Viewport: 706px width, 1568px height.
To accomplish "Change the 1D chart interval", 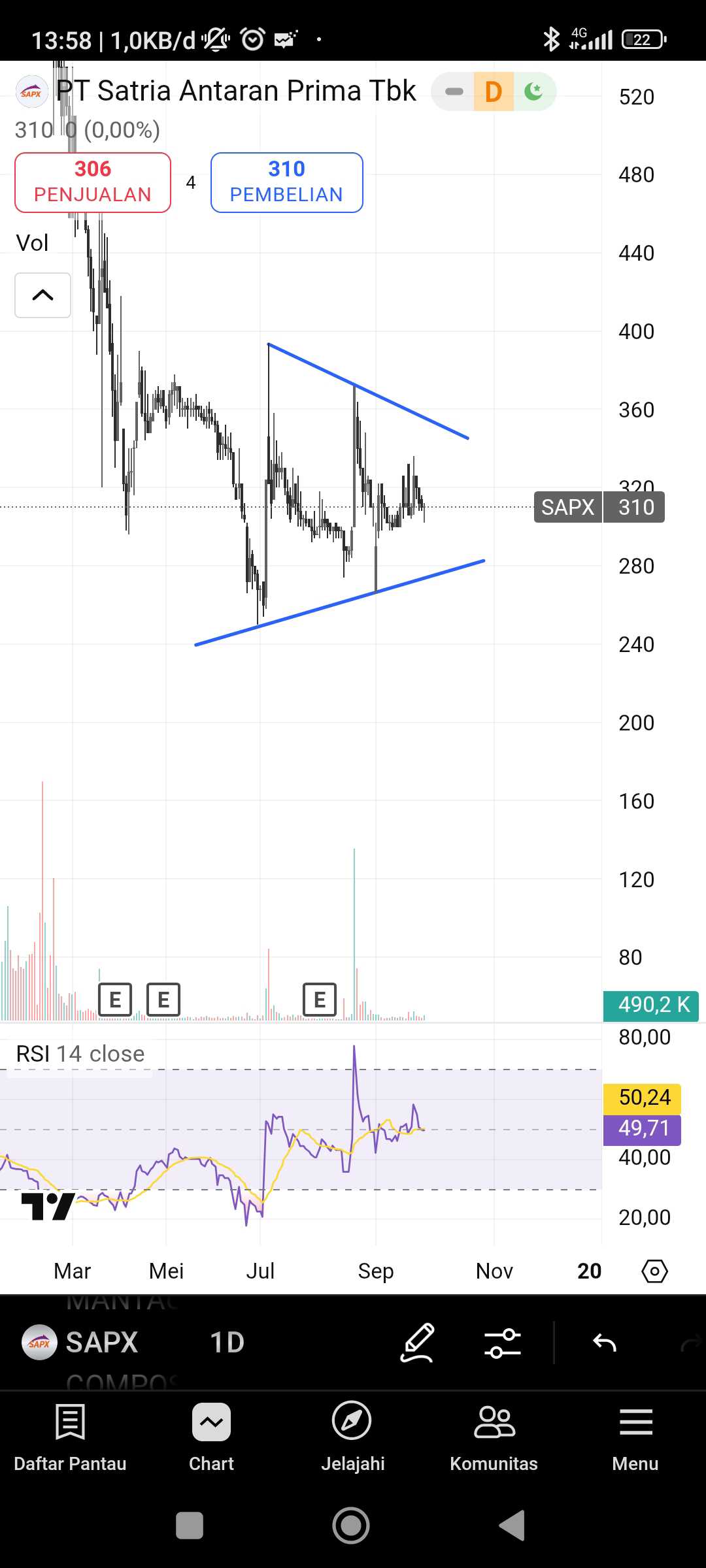I will pyautogui.click(x=227, y=1343).
